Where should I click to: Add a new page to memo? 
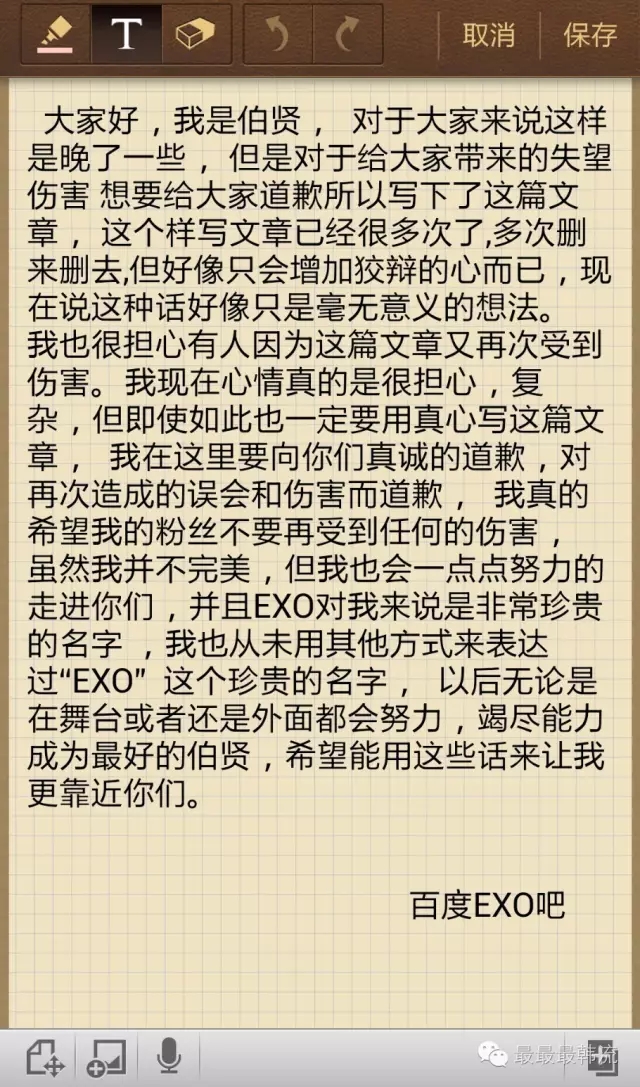(44, 1057)
